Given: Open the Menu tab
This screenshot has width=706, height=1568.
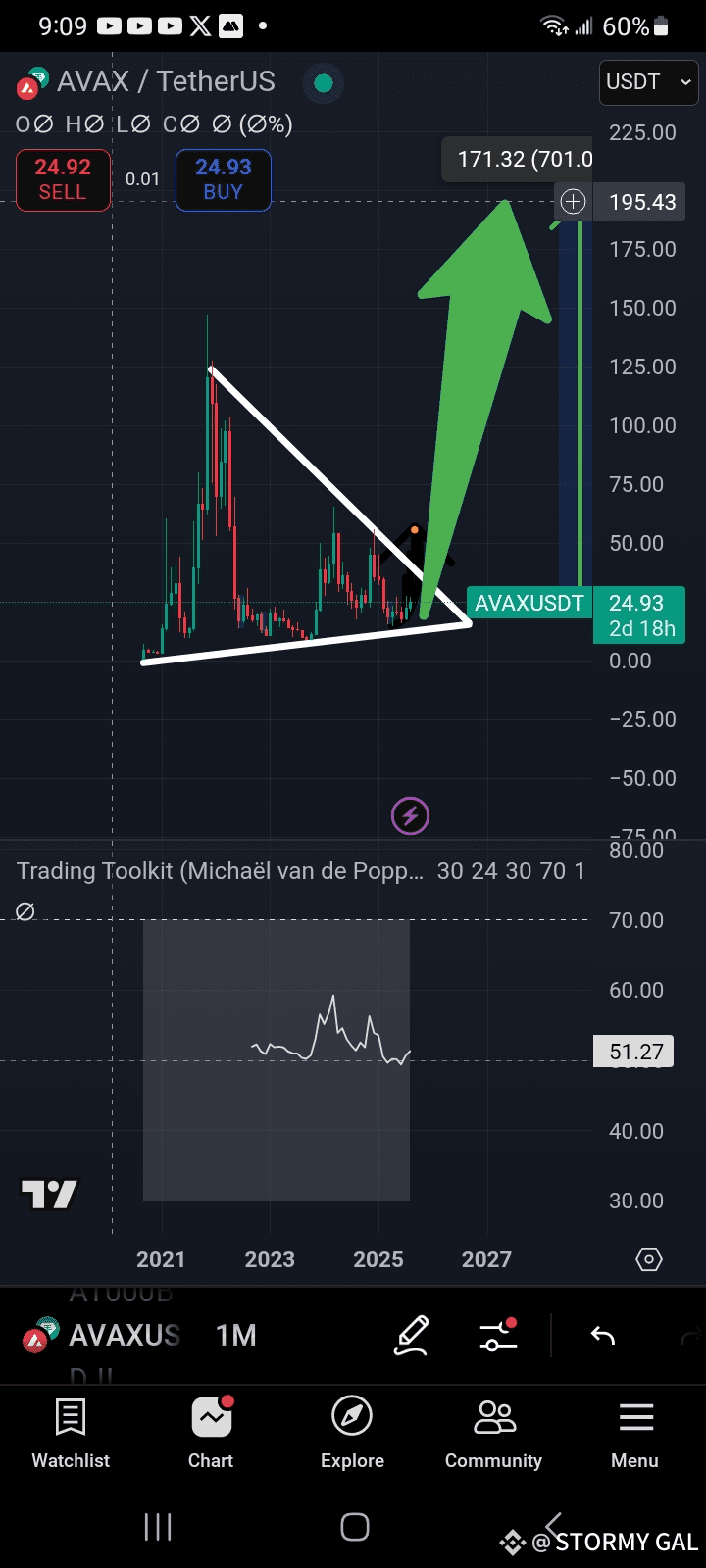Looking at the screenshot, I should pyautogui.click(x=635, y=1433).
